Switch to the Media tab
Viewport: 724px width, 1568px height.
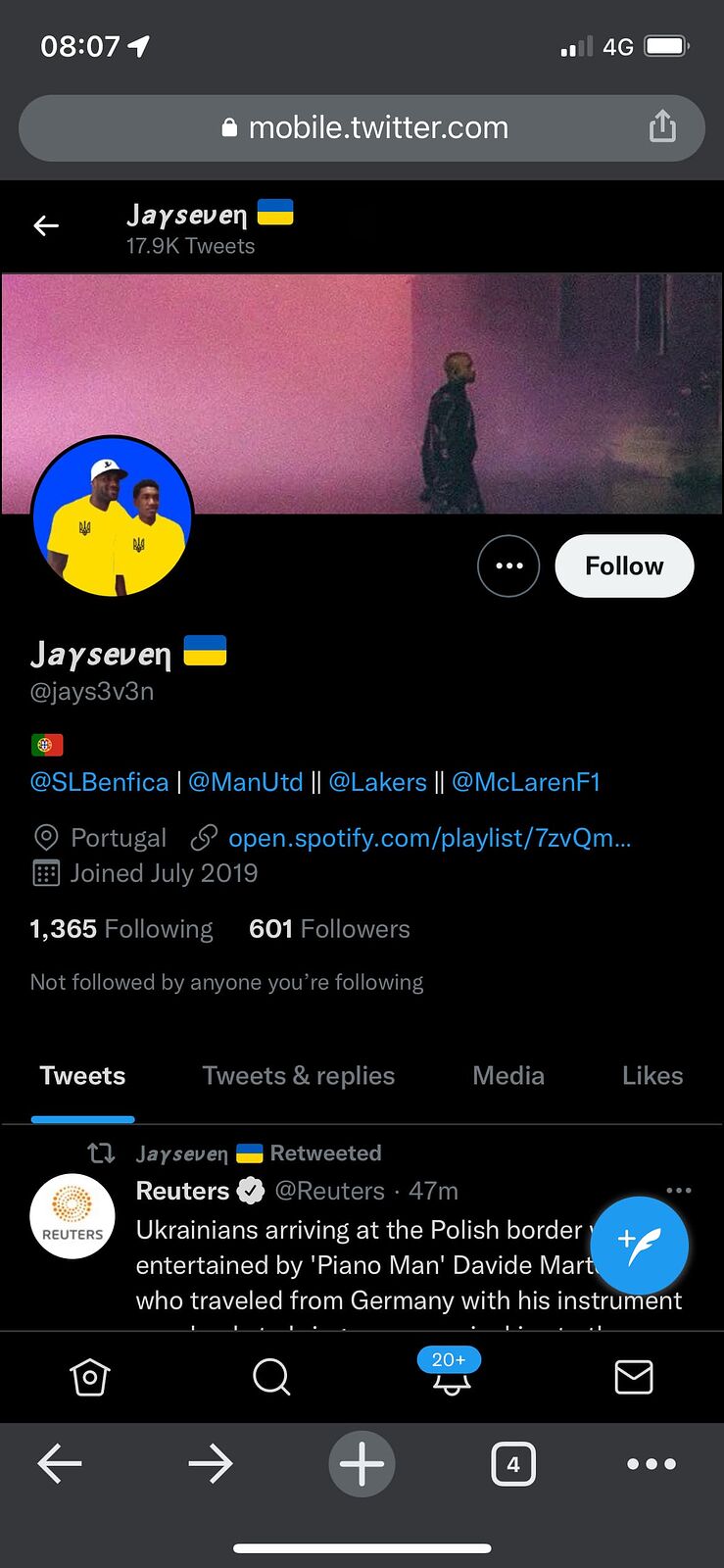click(507, 1076)
